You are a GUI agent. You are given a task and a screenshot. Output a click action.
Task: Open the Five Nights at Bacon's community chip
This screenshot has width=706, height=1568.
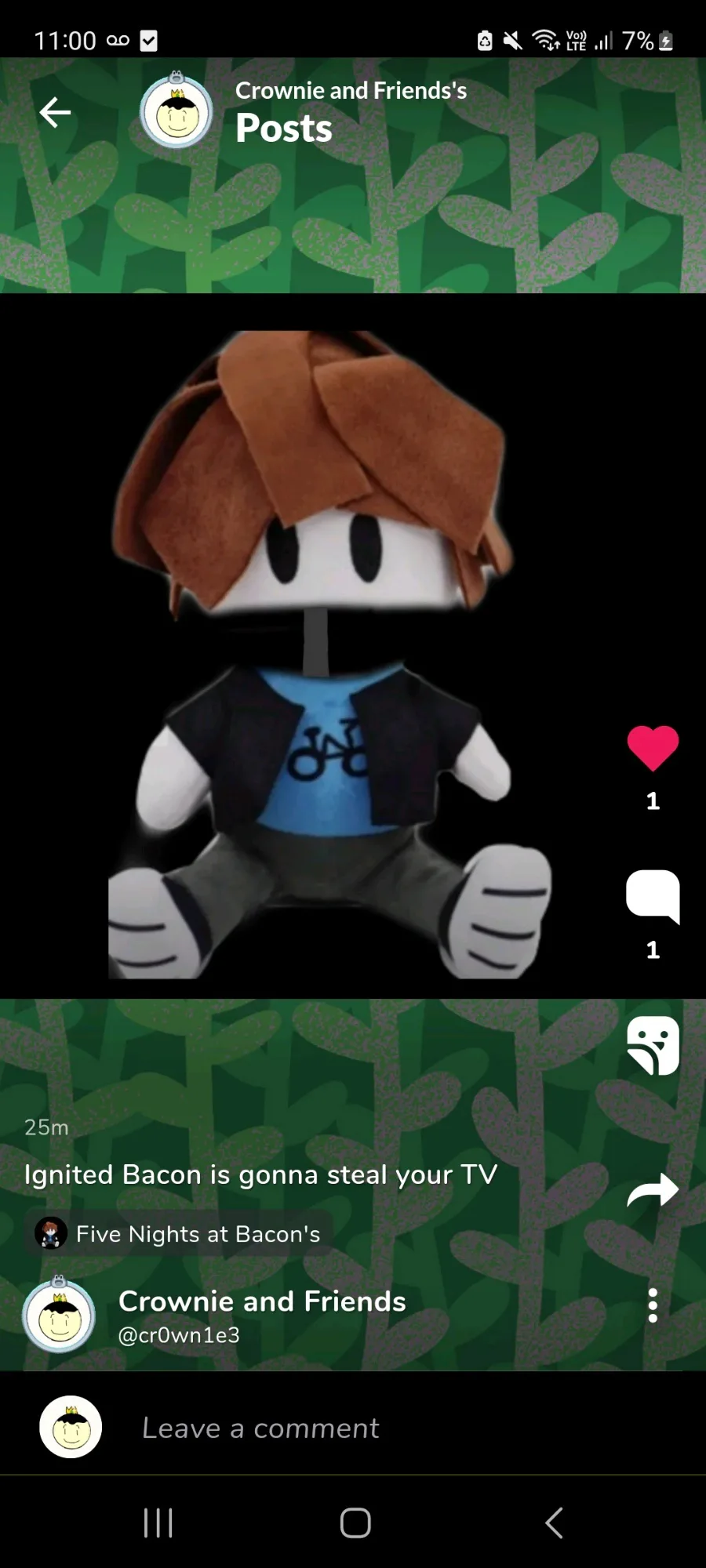[x=179, y=1234]
